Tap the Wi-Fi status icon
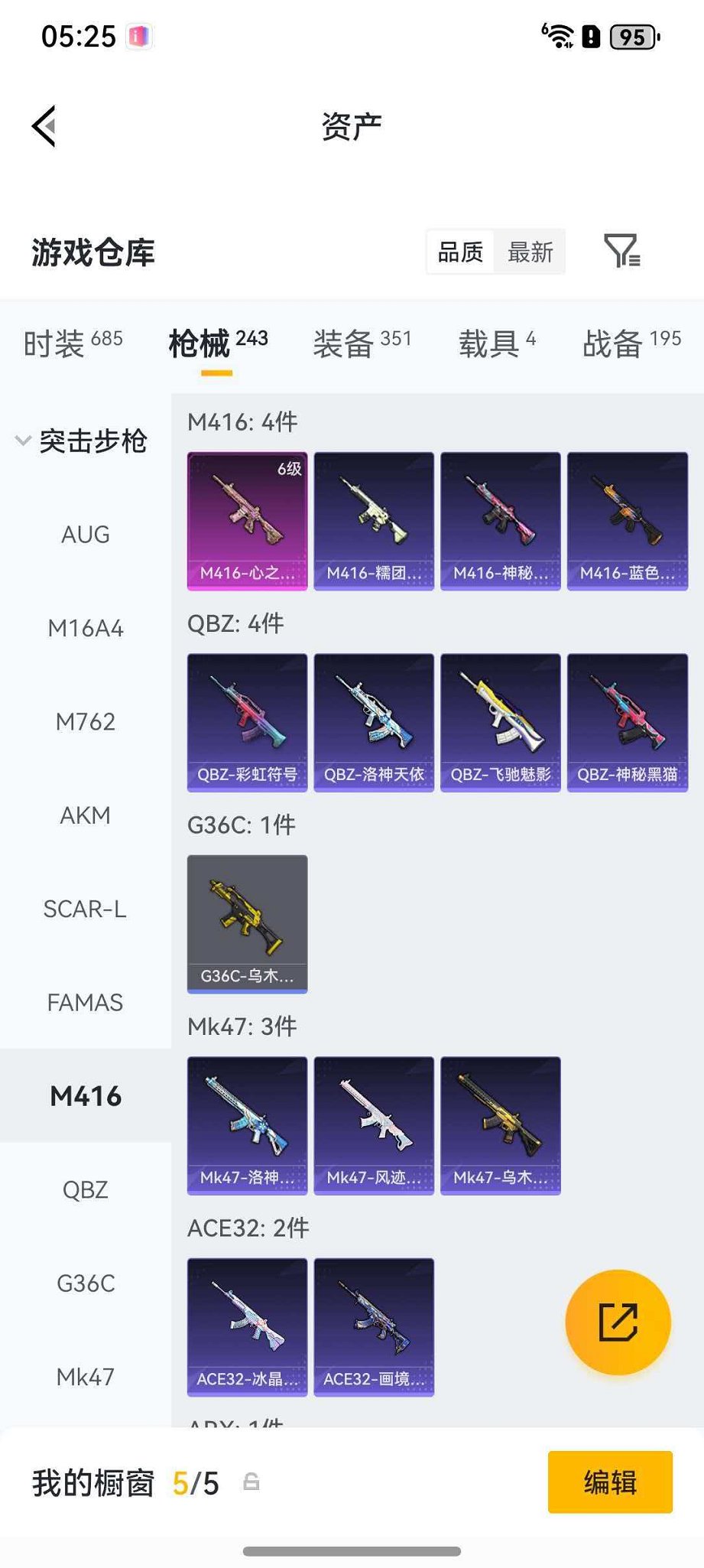704x1568 pixels. tap(562, 34)
